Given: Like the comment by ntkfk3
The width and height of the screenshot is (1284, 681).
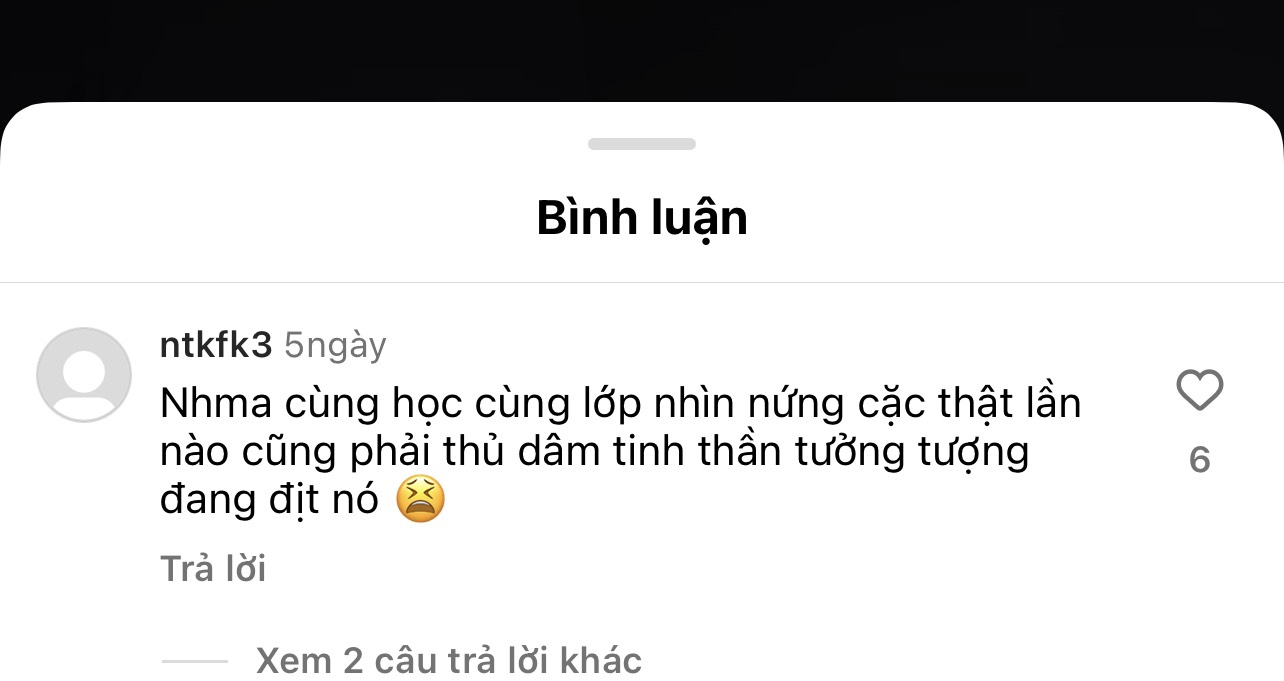Looking at the screenshot, I should pyautogui.click(x=1199, y=391).
